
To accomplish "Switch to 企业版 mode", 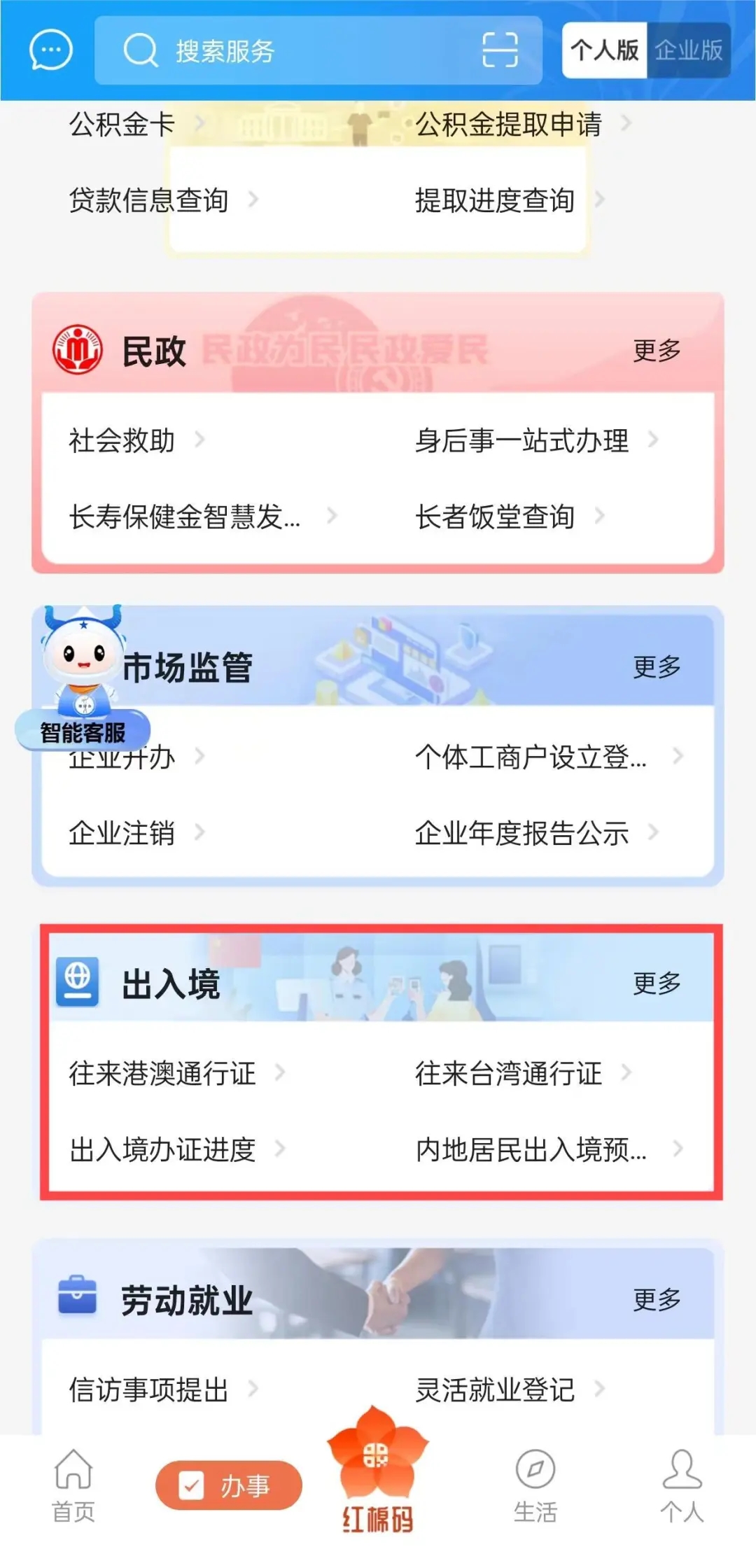I will [688, 50].
